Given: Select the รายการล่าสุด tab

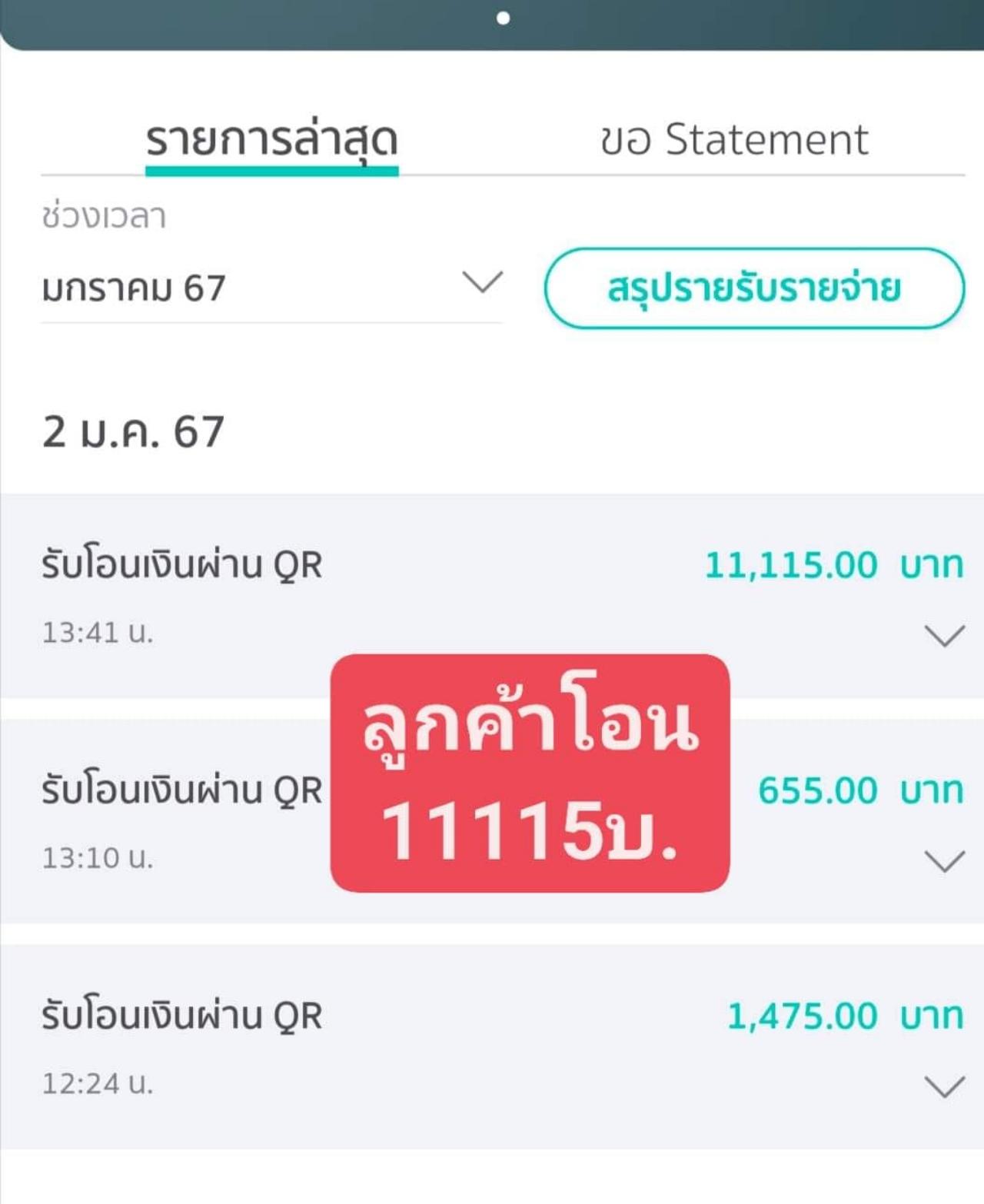Looking at the screenshot, I should (x=271, y=140).
